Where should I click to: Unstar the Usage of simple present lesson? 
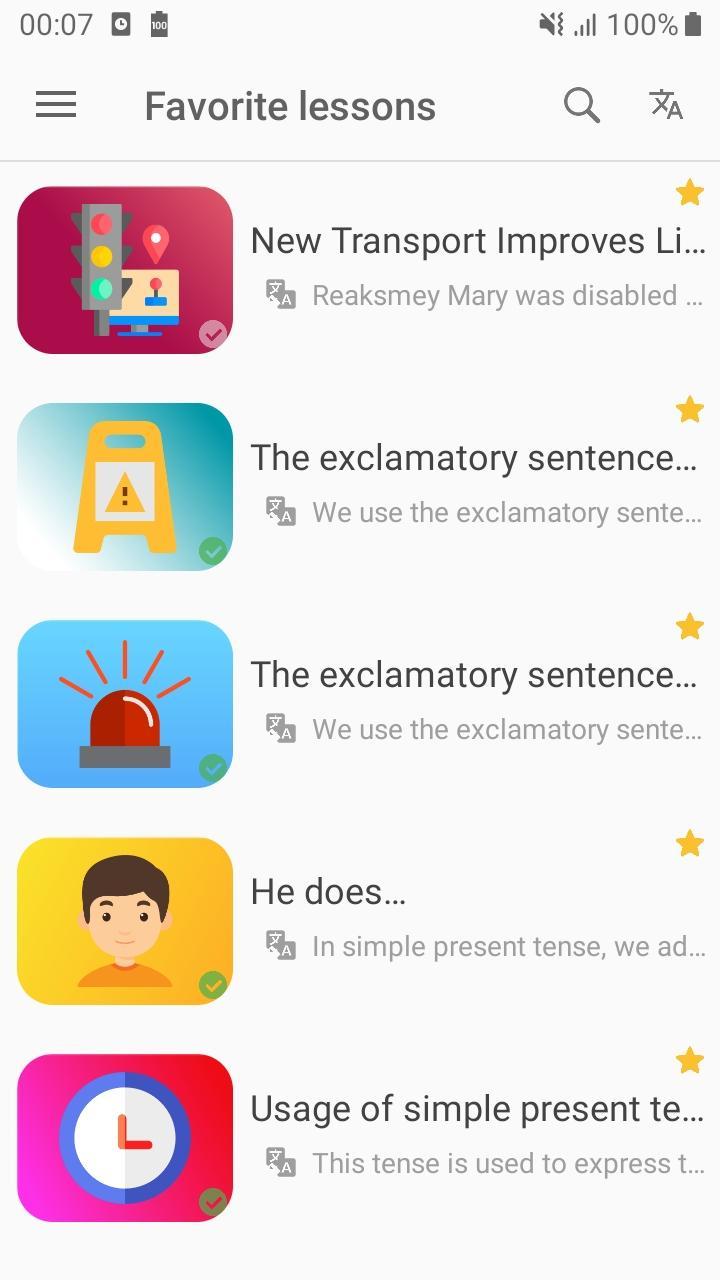(x=689, y=1060)
